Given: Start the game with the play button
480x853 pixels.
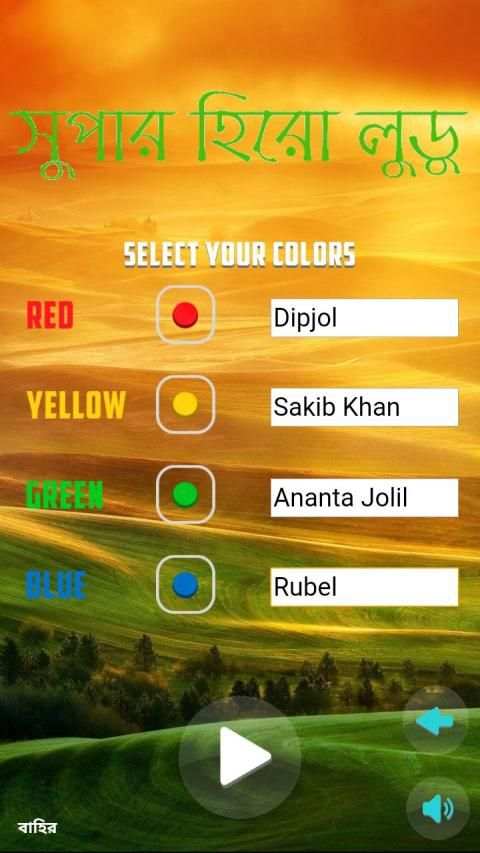Looking at the screenshot, I should (240, 757).
